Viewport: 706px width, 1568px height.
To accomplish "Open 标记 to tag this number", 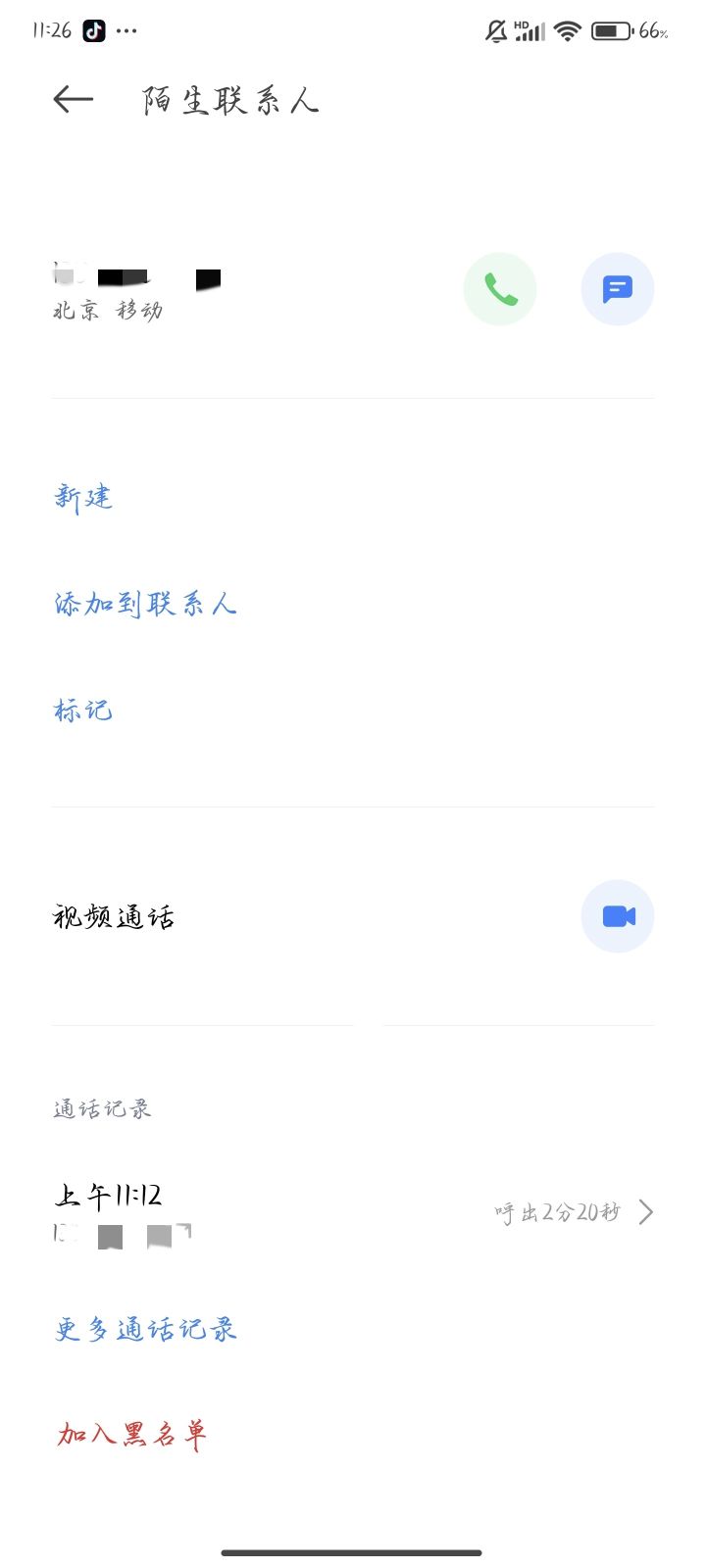I will coord(83,710).
